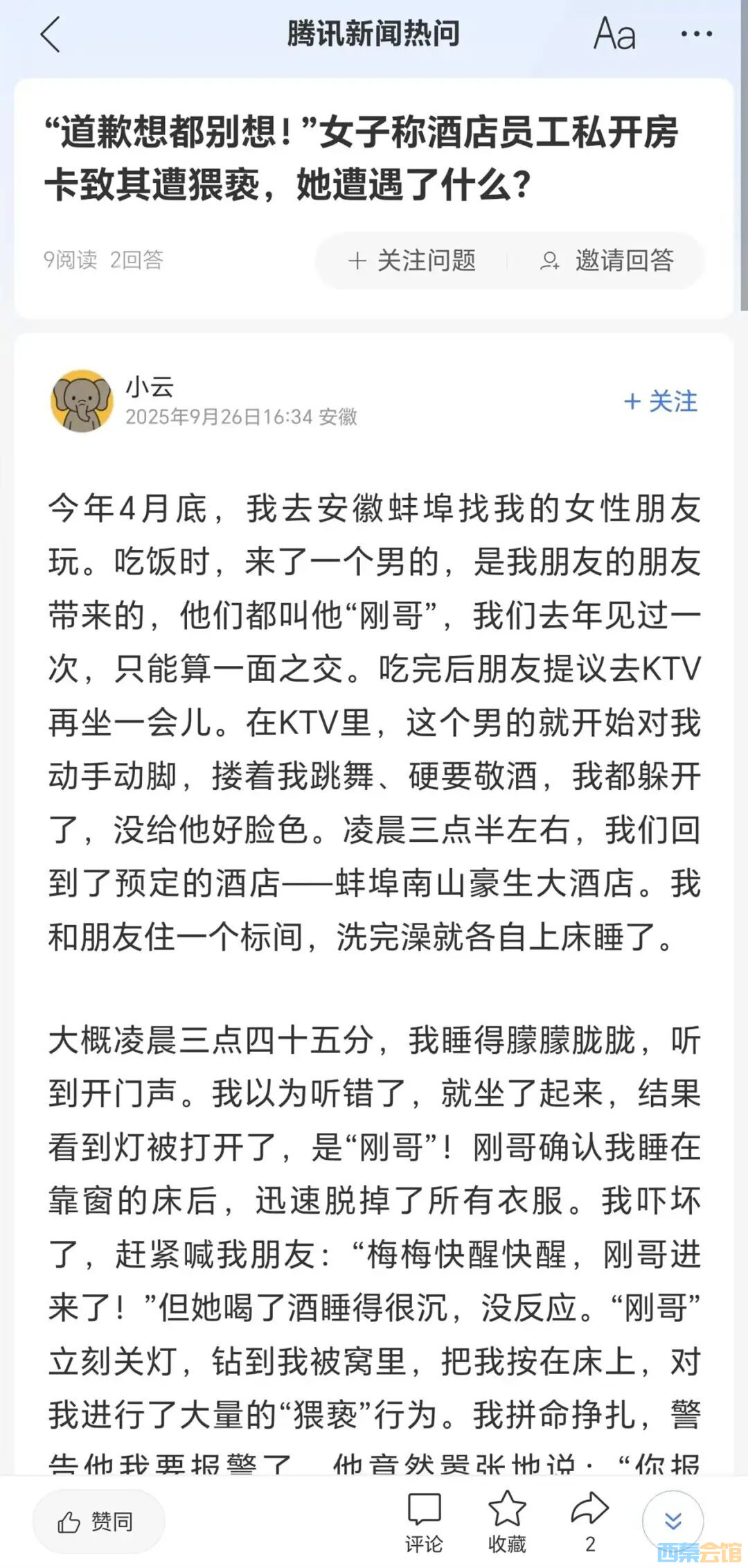
Task: Go back using the top-left arrow
Action: coord(51,35)
